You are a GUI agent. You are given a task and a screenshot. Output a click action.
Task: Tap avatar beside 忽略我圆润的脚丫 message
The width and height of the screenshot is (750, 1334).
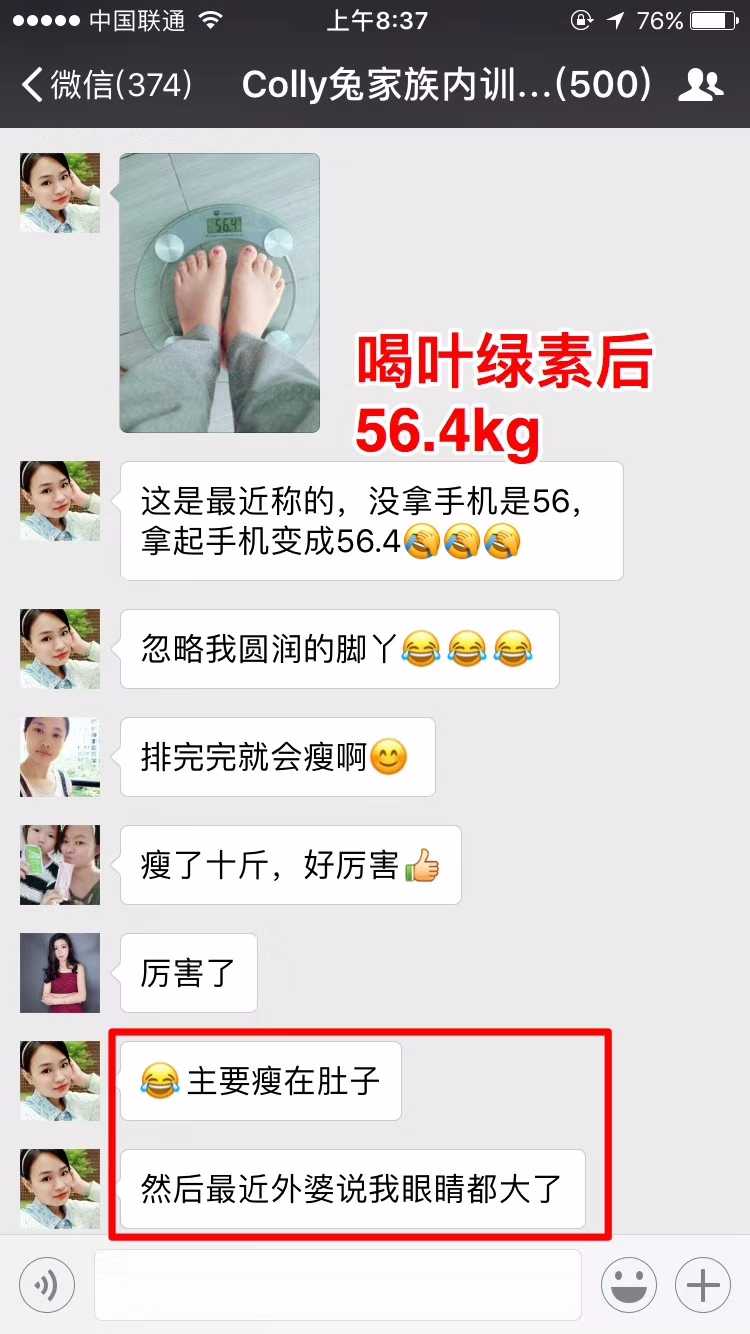tap(60, 649)
